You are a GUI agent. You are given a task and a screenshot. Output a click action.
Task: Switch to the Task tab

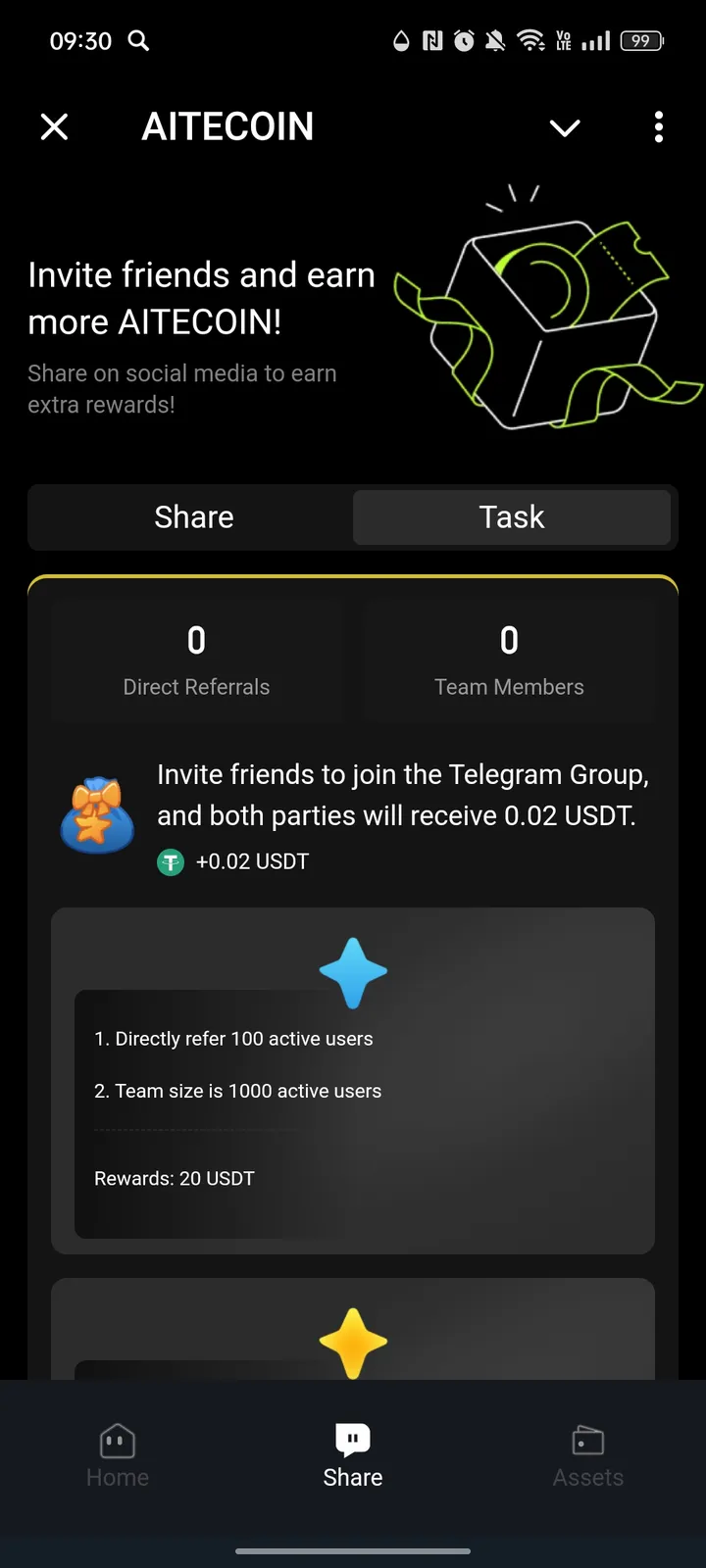(511, 516)
